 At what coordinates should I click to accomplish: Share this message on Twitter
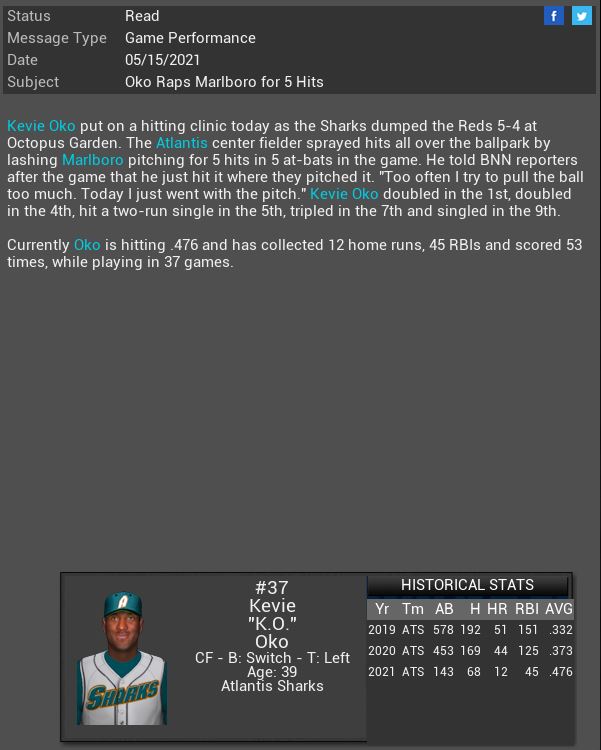pyautogui.click(x=582, y=16)
